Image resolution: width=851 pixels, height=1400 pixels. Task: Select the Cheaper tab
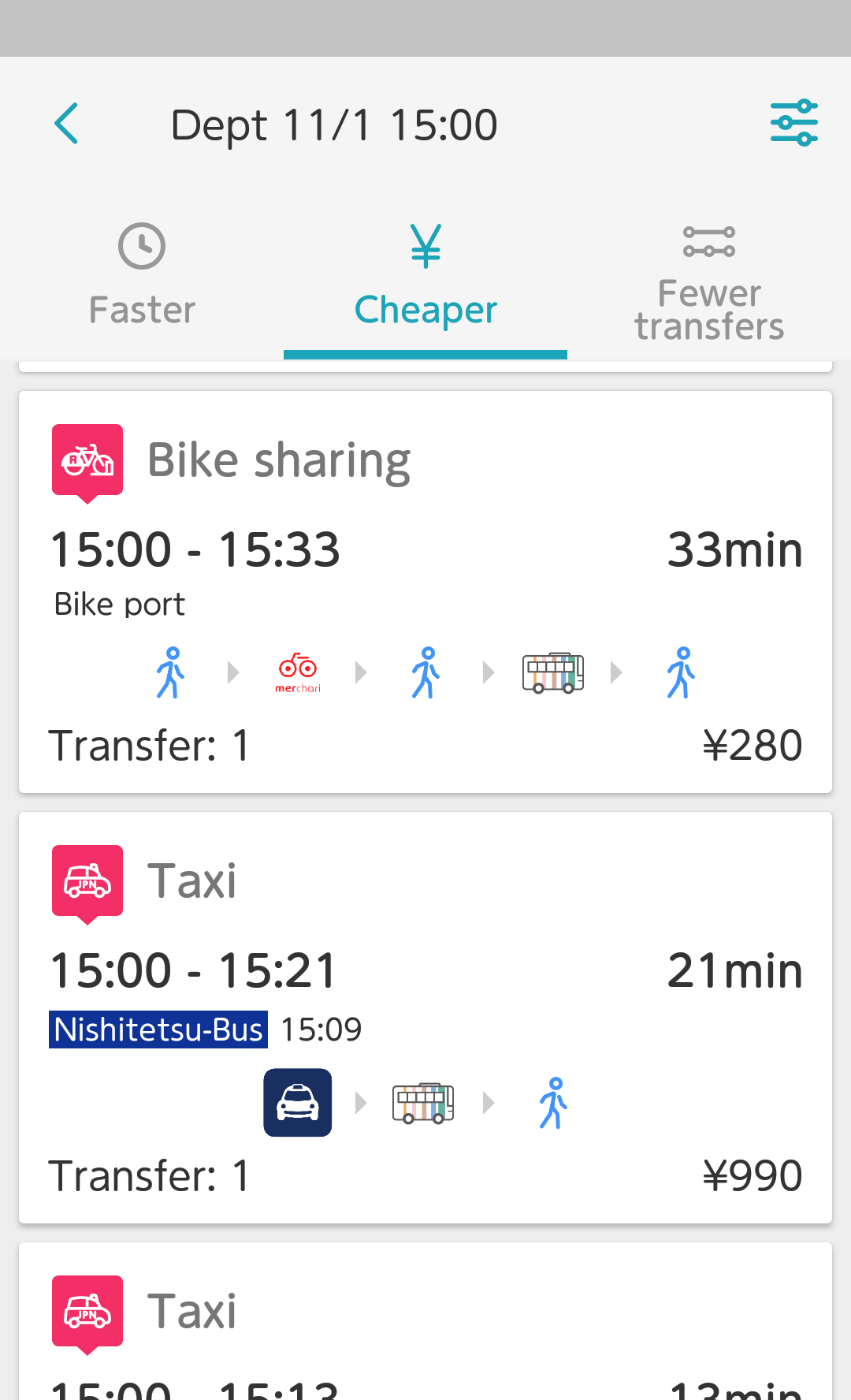coord(425,276)
